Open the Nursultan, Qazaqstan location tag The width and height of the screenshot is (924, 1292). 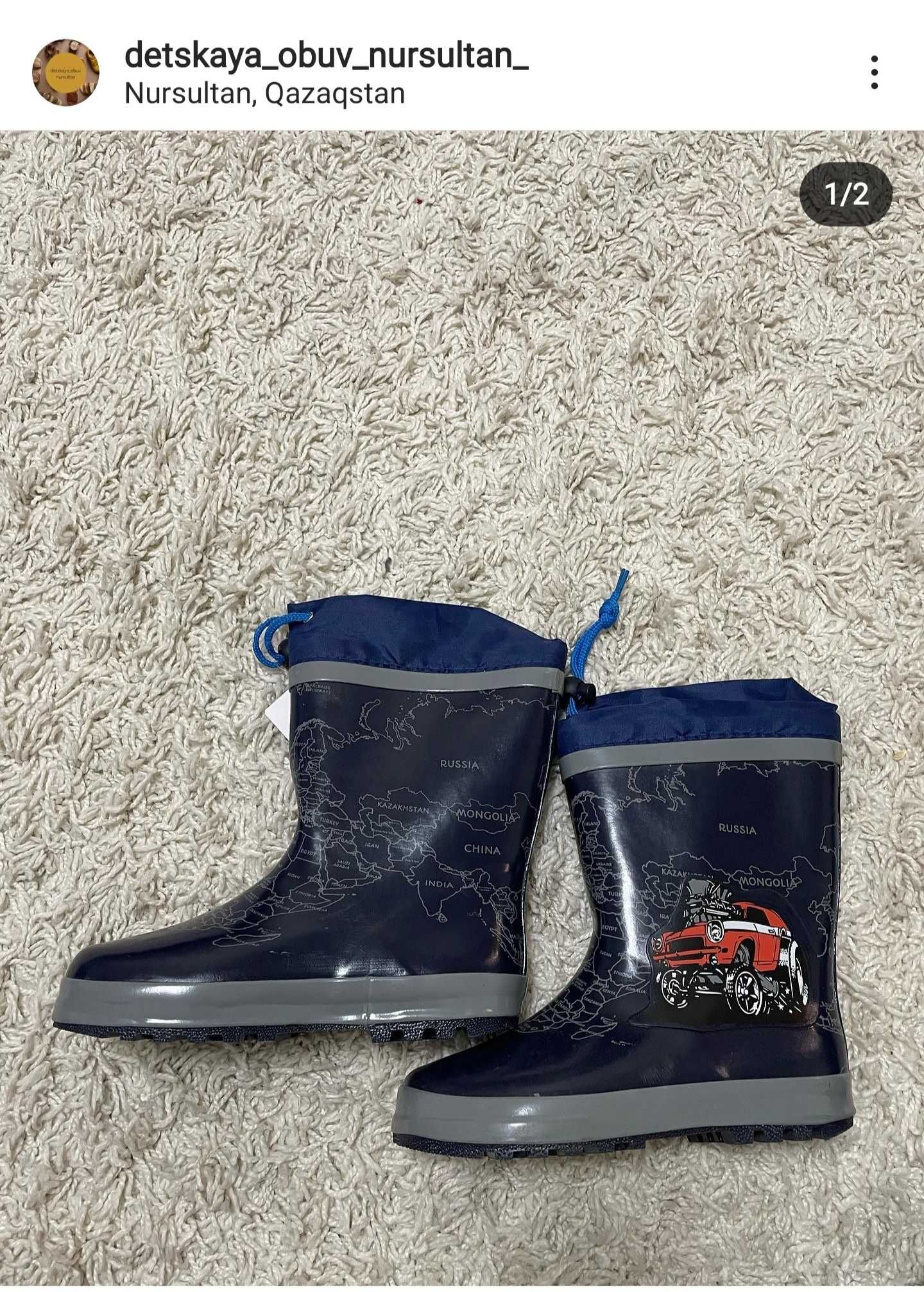coord(264,94)
